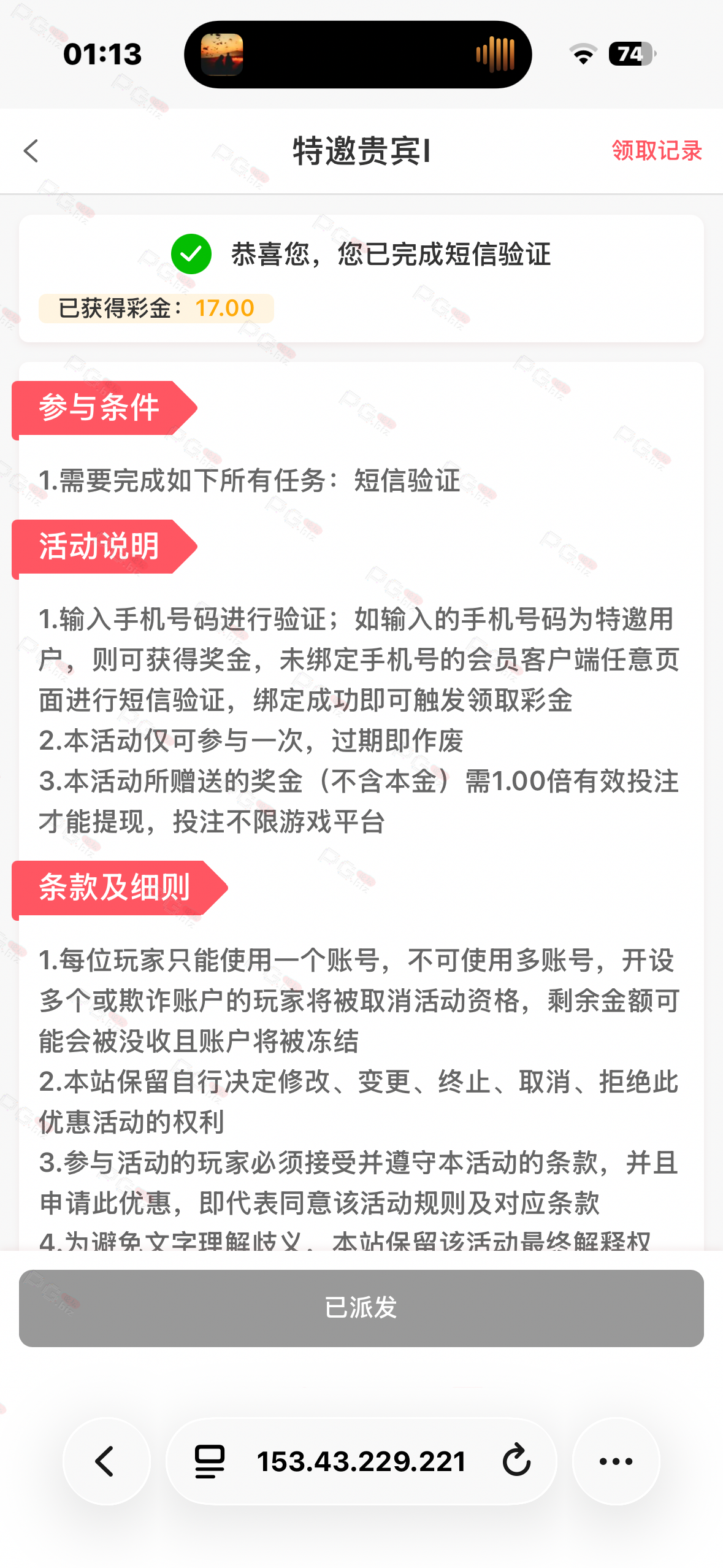Open the page settings icon in address bar
Viewport: 723px width, 1568px height.
(210, 1461)
